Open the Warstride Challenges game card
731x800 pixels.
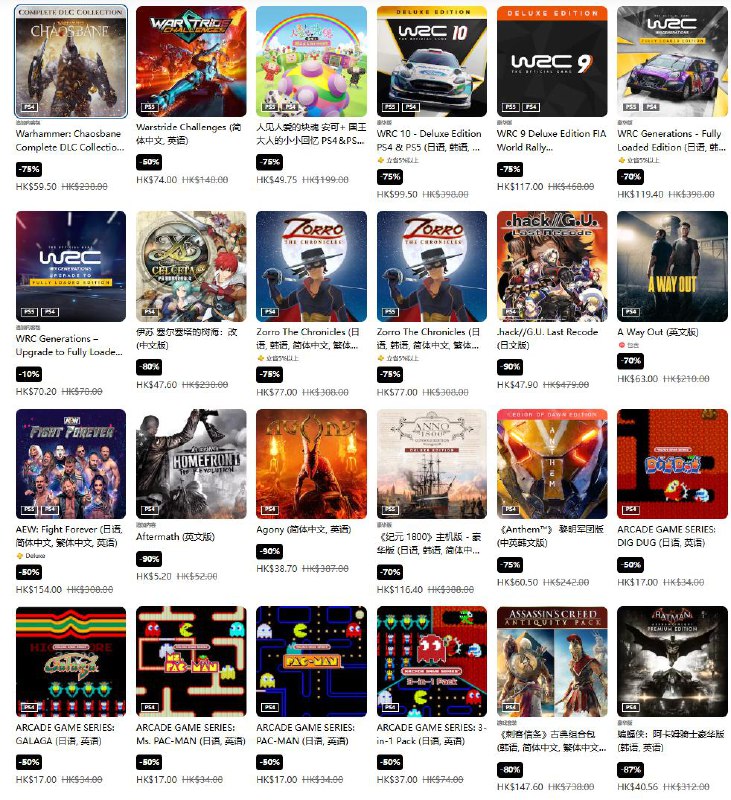(x=191, y=61)
